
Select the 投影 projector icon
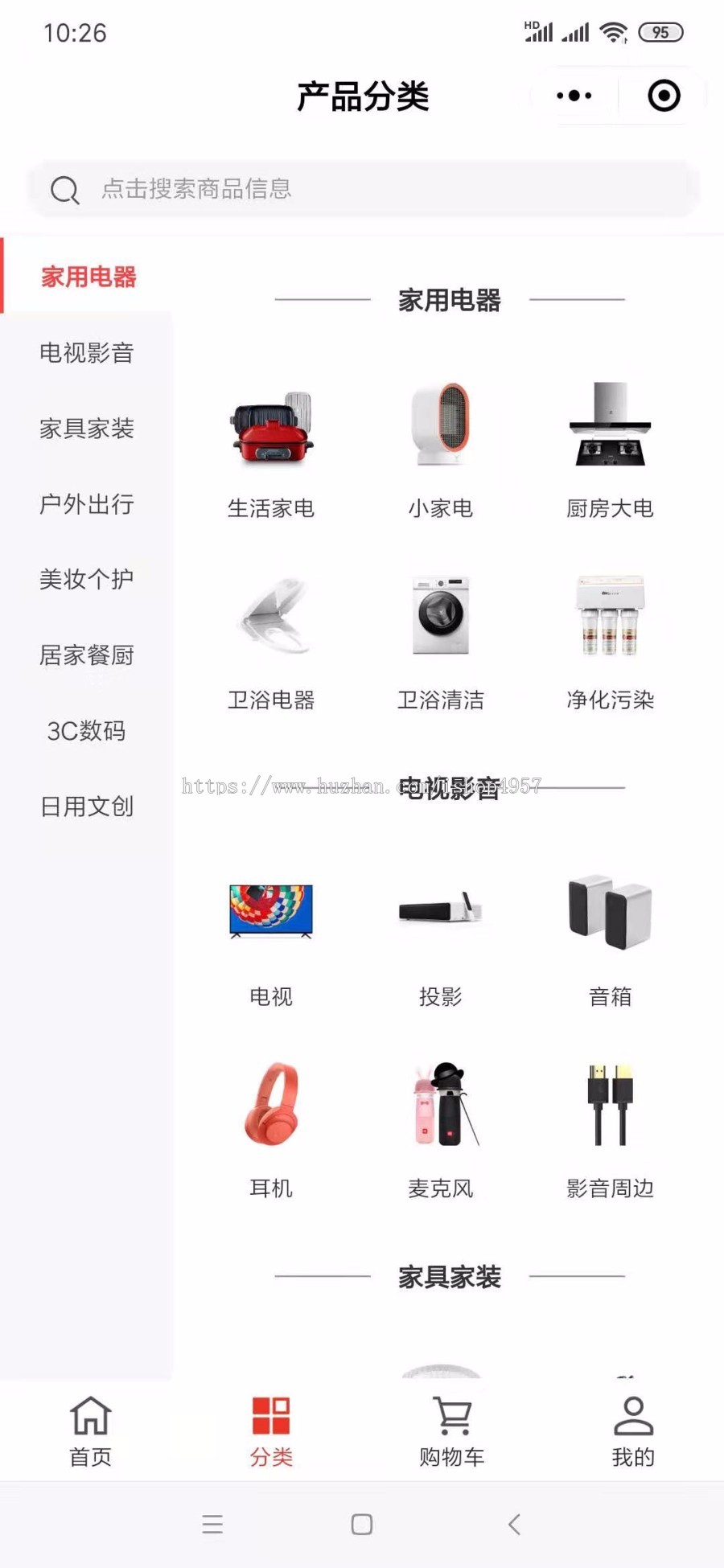442,909
